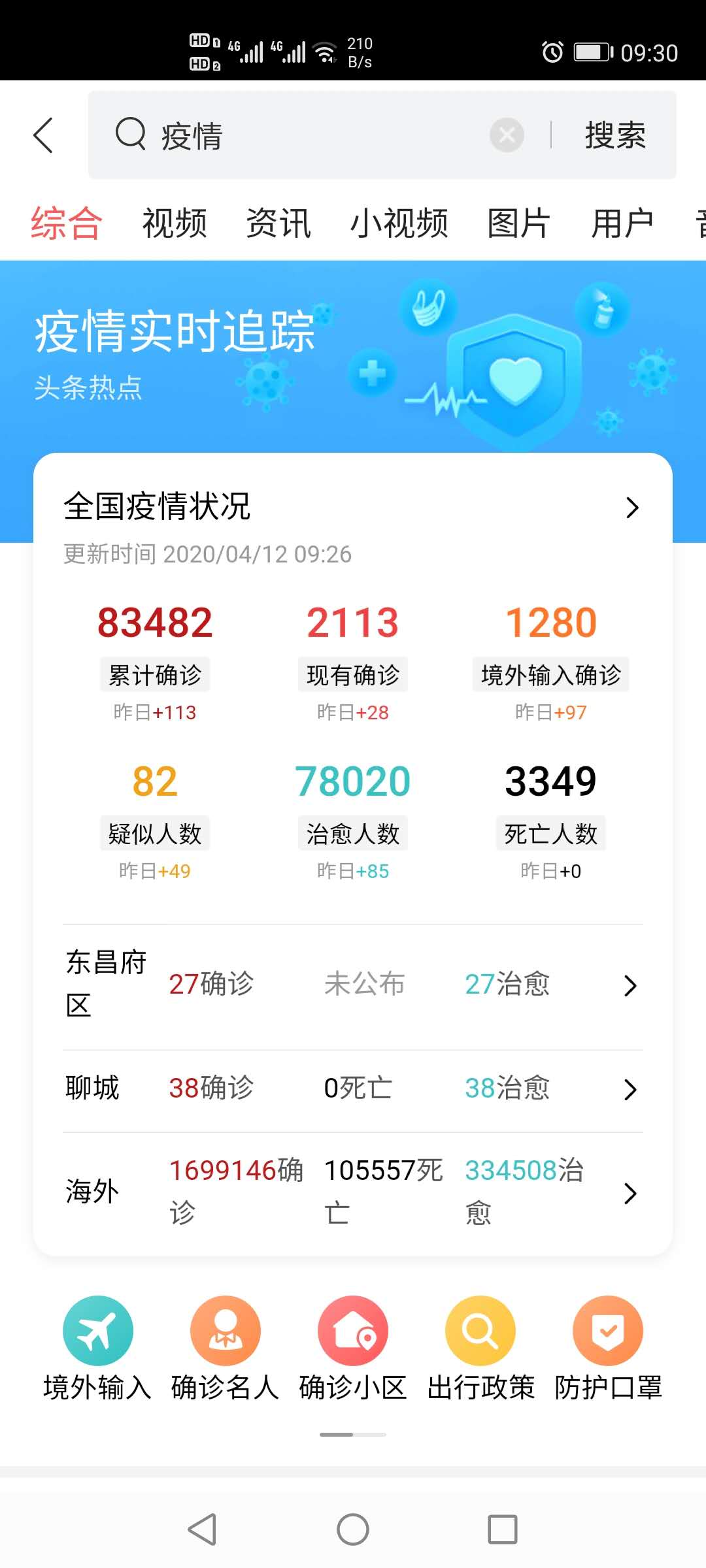
Task: Expand the 海外 overseas data chevron
Action: (630, 1193)
